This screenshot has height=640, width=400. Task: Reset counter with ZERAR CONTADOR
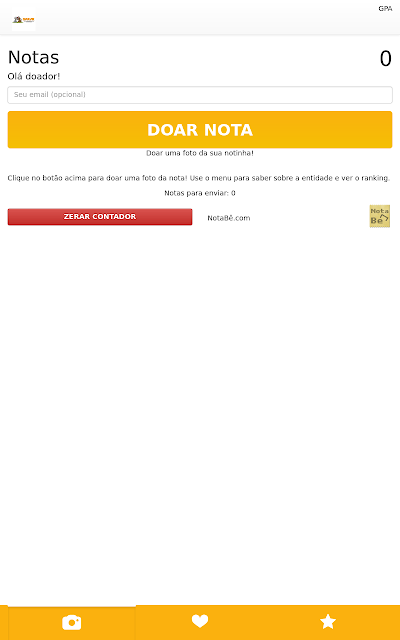coord(100,217)
